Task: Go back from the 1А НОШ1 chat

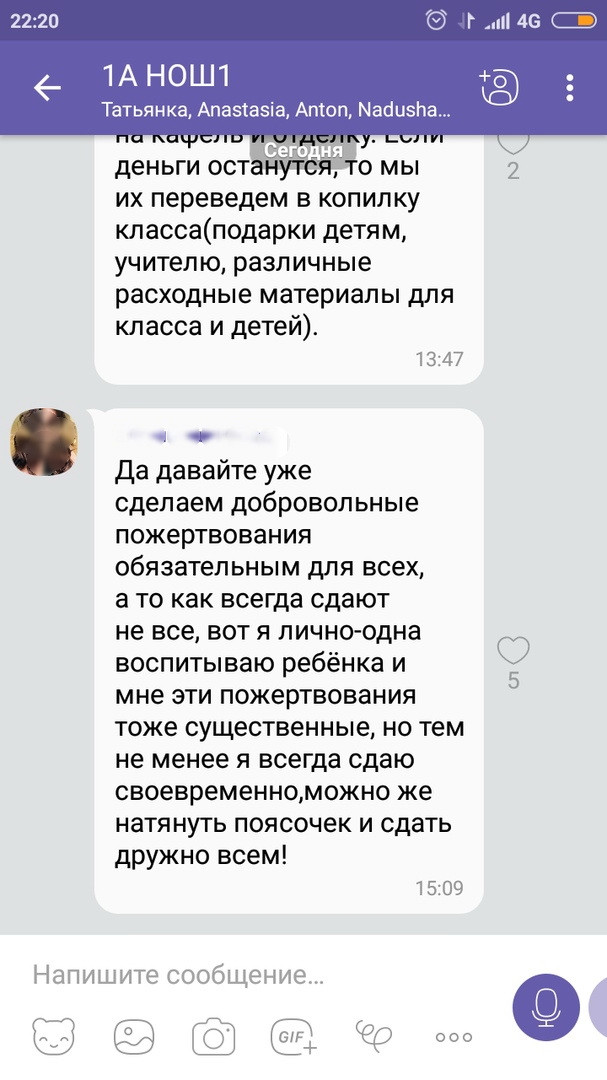Action: click(47, 88)
